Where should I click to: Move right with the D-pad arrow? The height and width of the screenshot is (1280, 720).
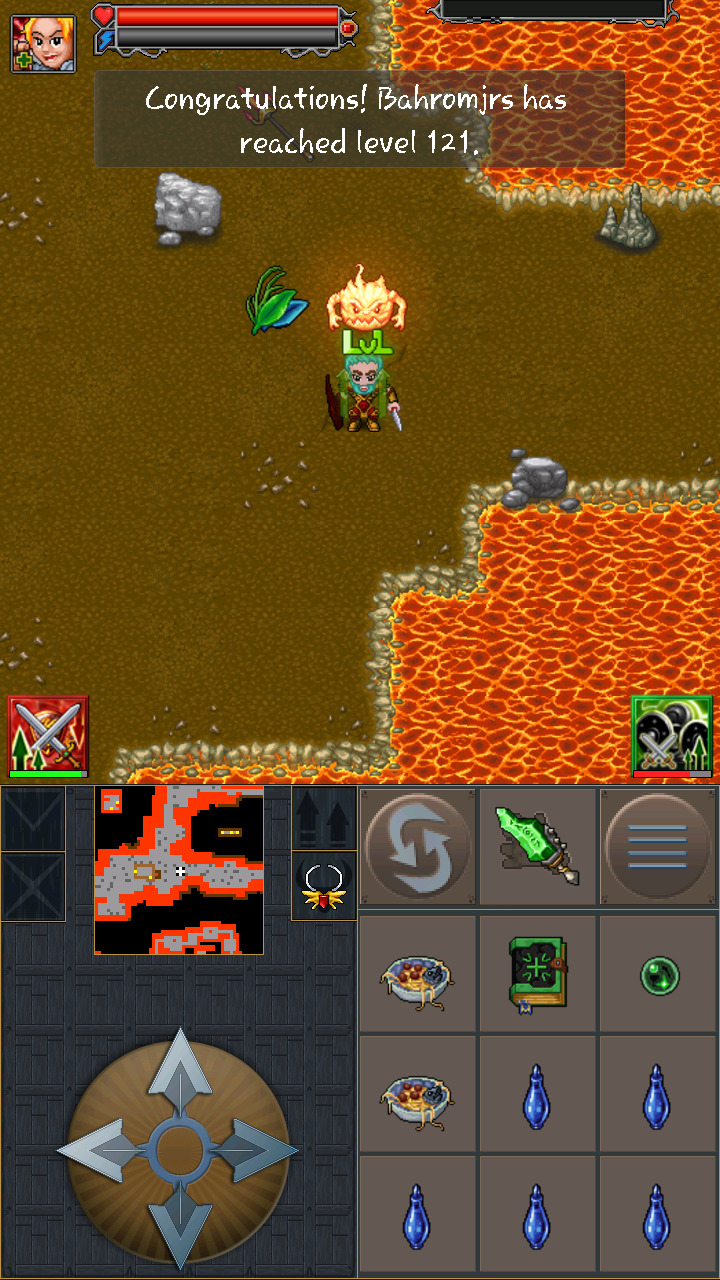(x=258, y=1150)
